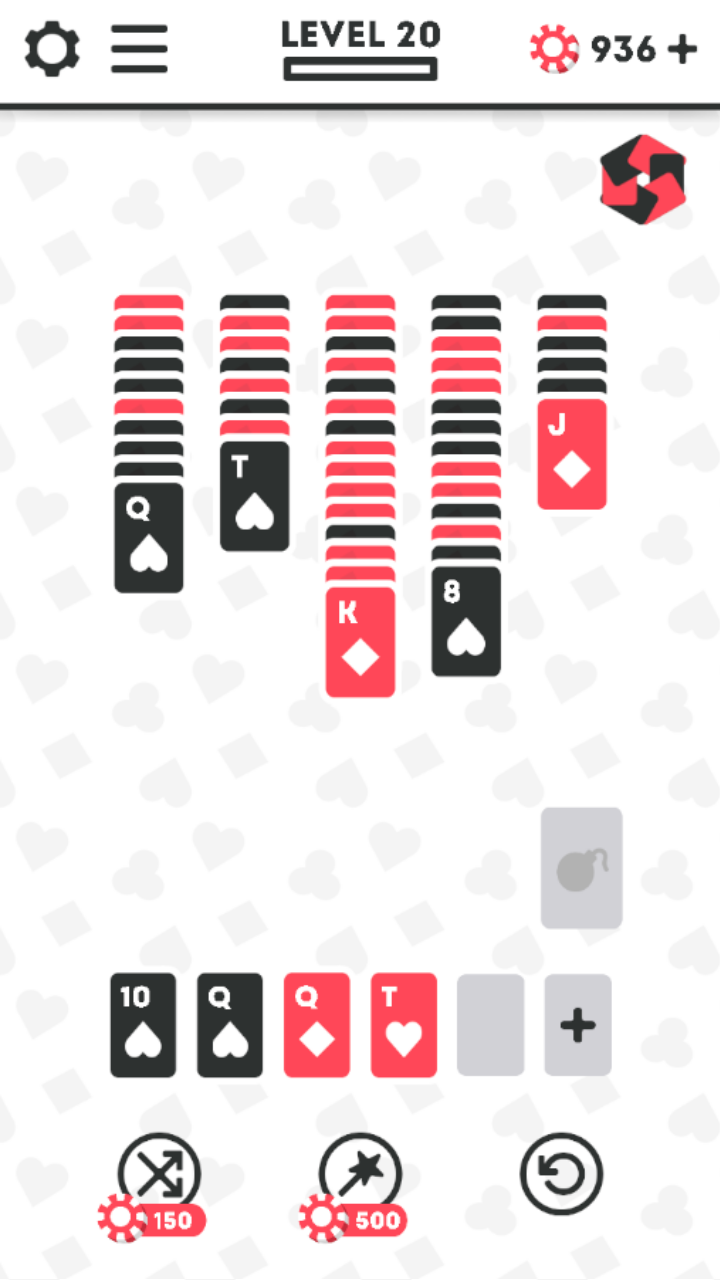
Task: Pick the Queen of spades from the hand
Action: tap(230, 1025)
